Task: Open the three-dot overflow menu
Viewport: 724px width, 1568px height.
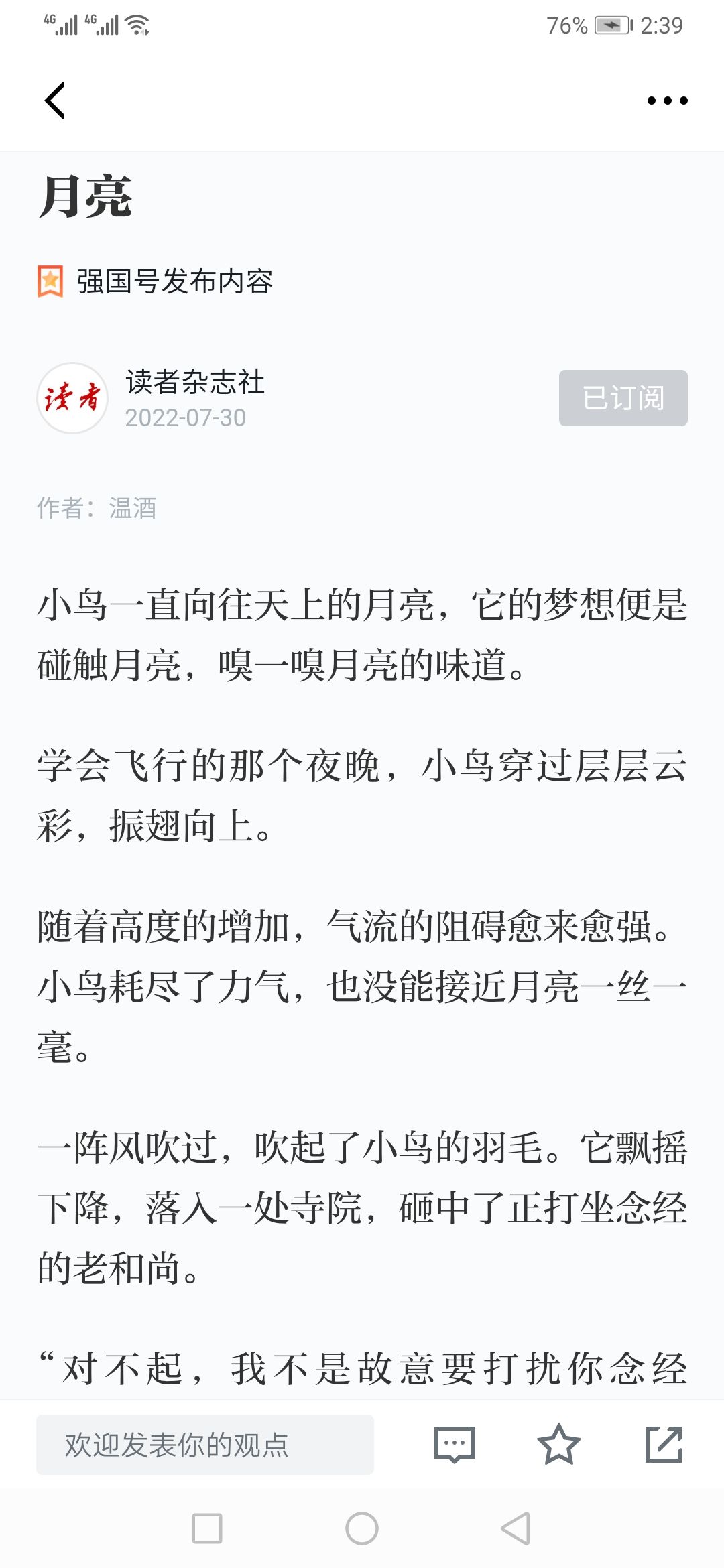Action: 667,101
